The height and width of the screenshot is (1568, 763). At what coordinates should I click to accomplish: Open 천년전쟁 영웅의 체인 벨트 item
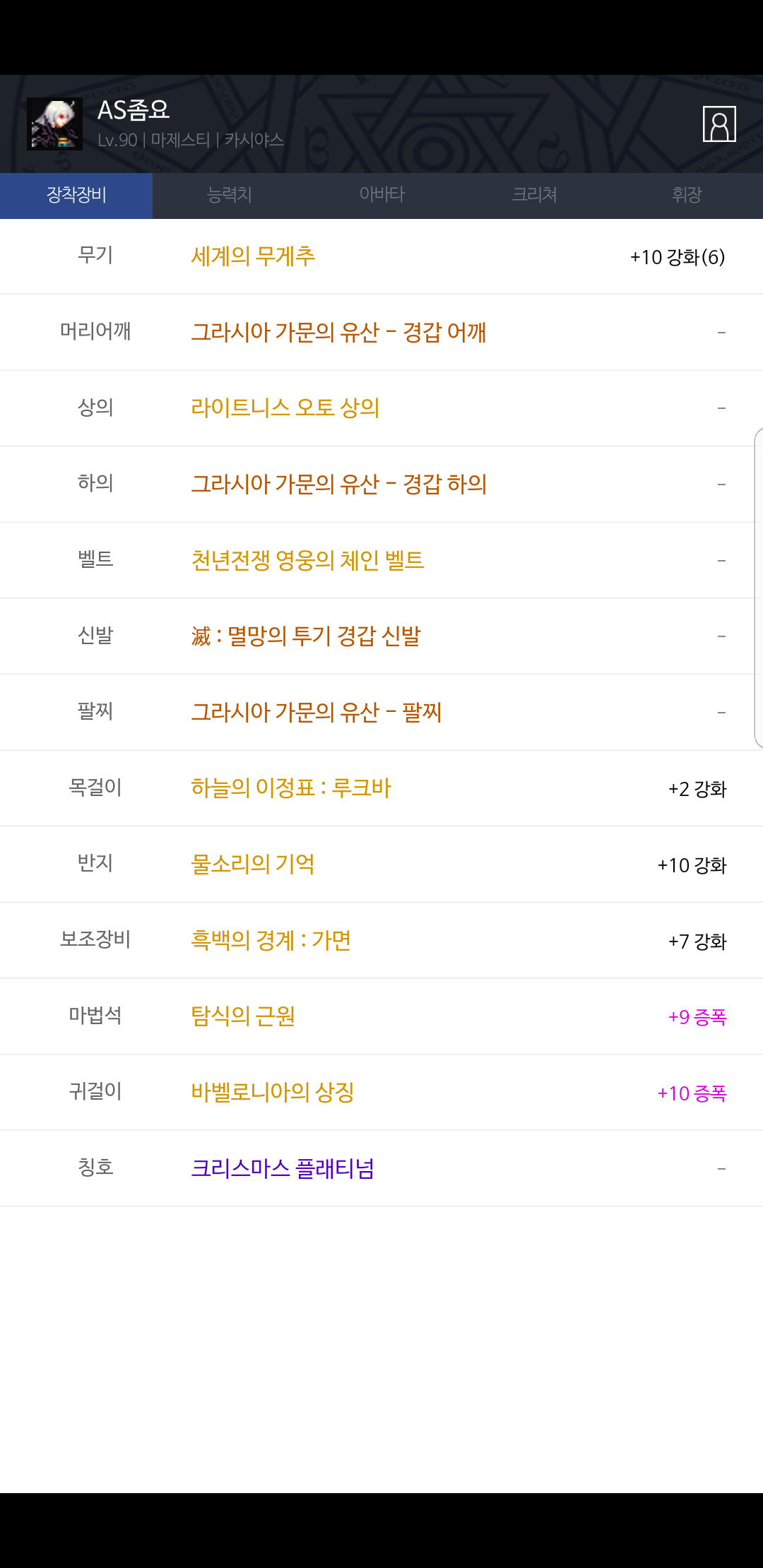click(x=307, y=561)
